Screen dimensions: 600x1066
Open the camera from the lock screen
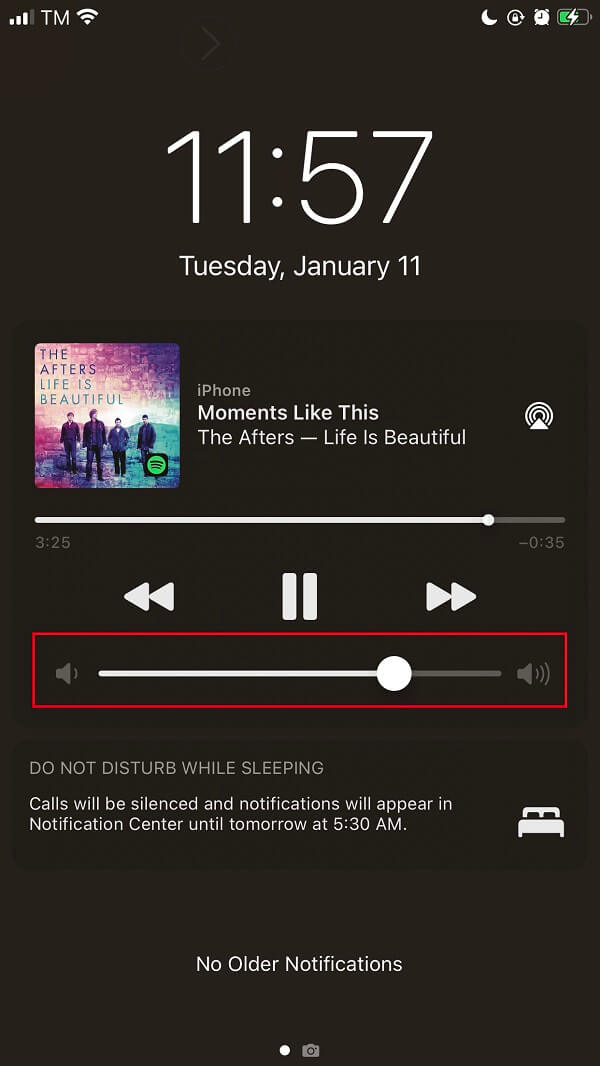coord(311,1050)
